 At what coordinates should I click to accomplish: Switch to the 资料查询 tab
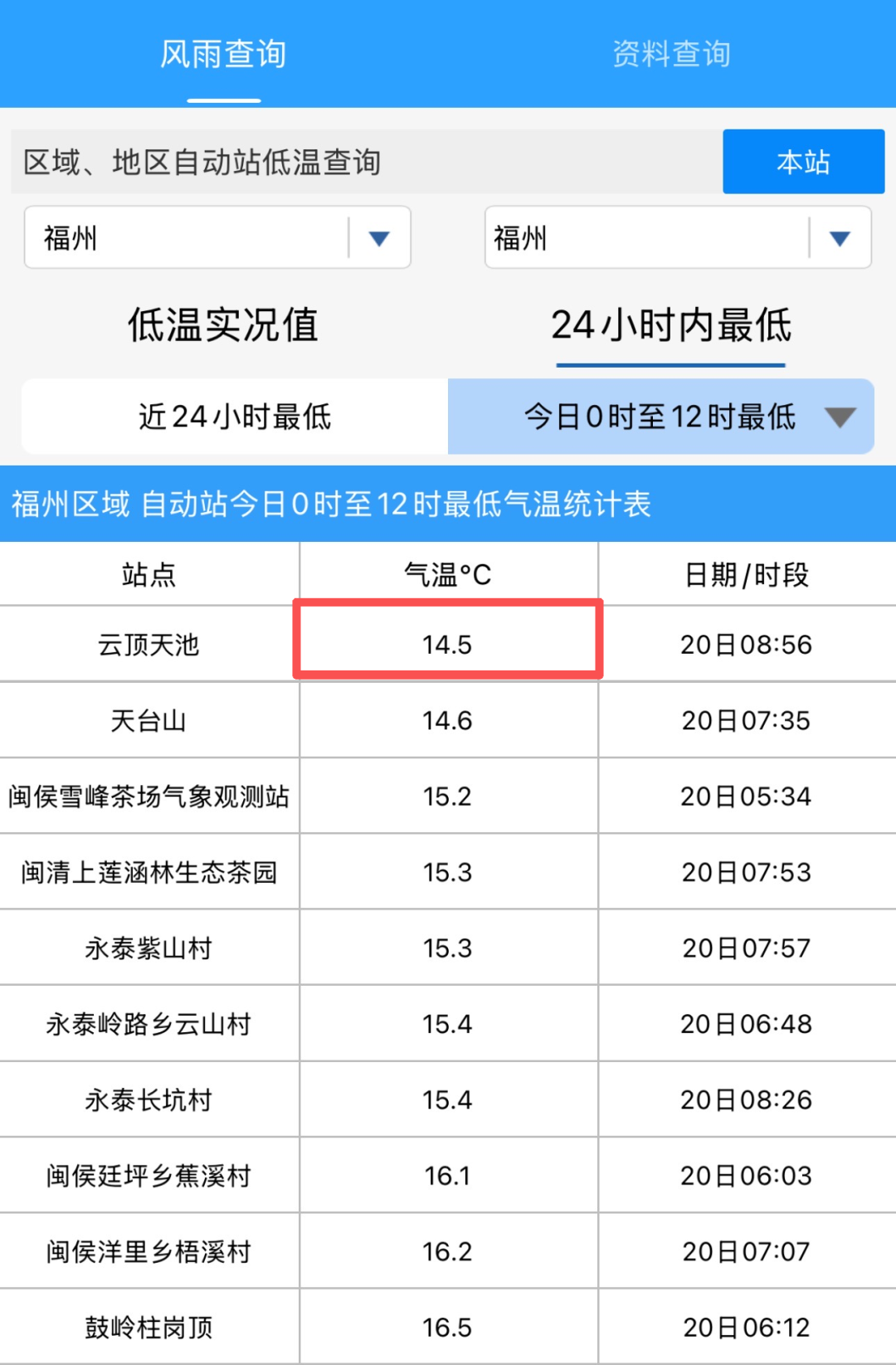[x=671, y=54]
